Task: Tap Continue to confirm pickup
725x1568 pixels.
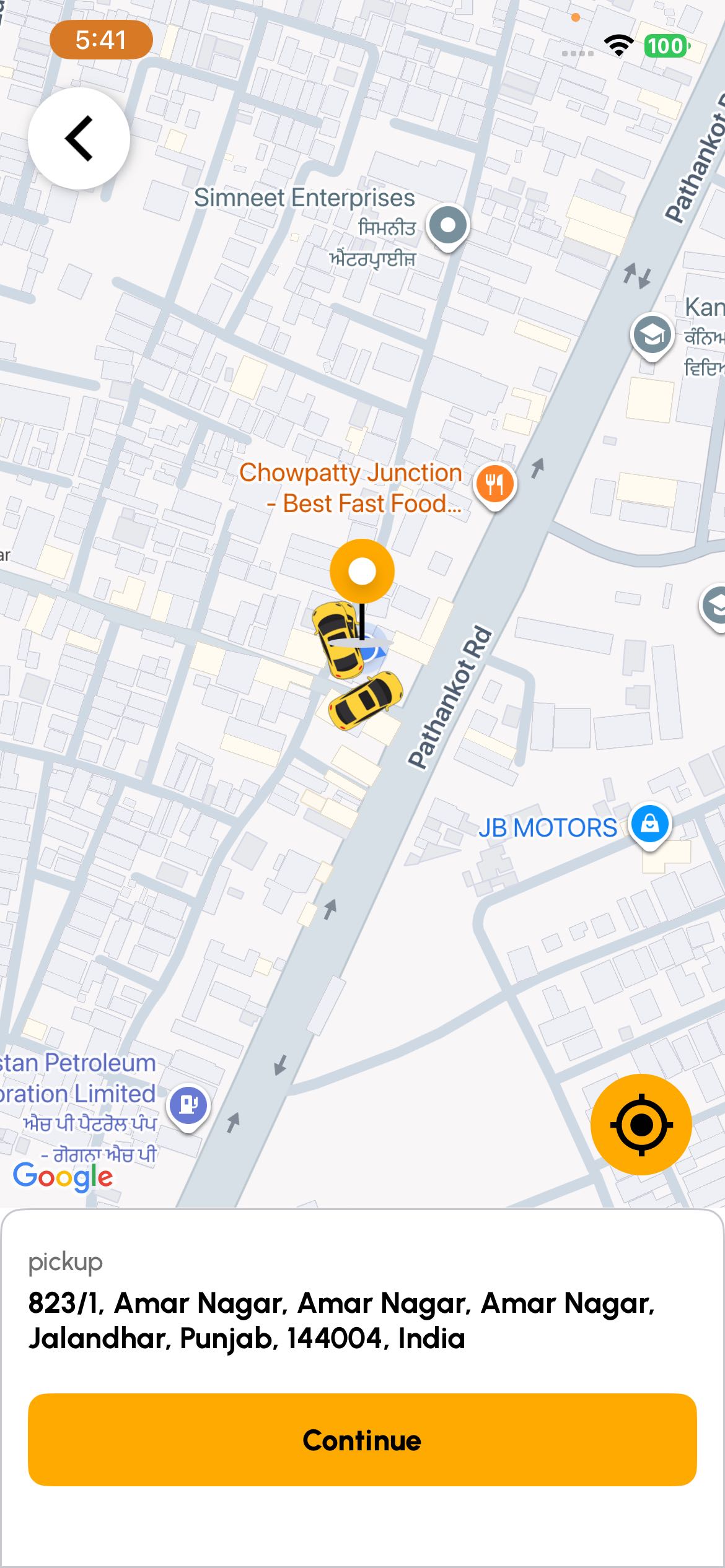Action: [362, 1439]
